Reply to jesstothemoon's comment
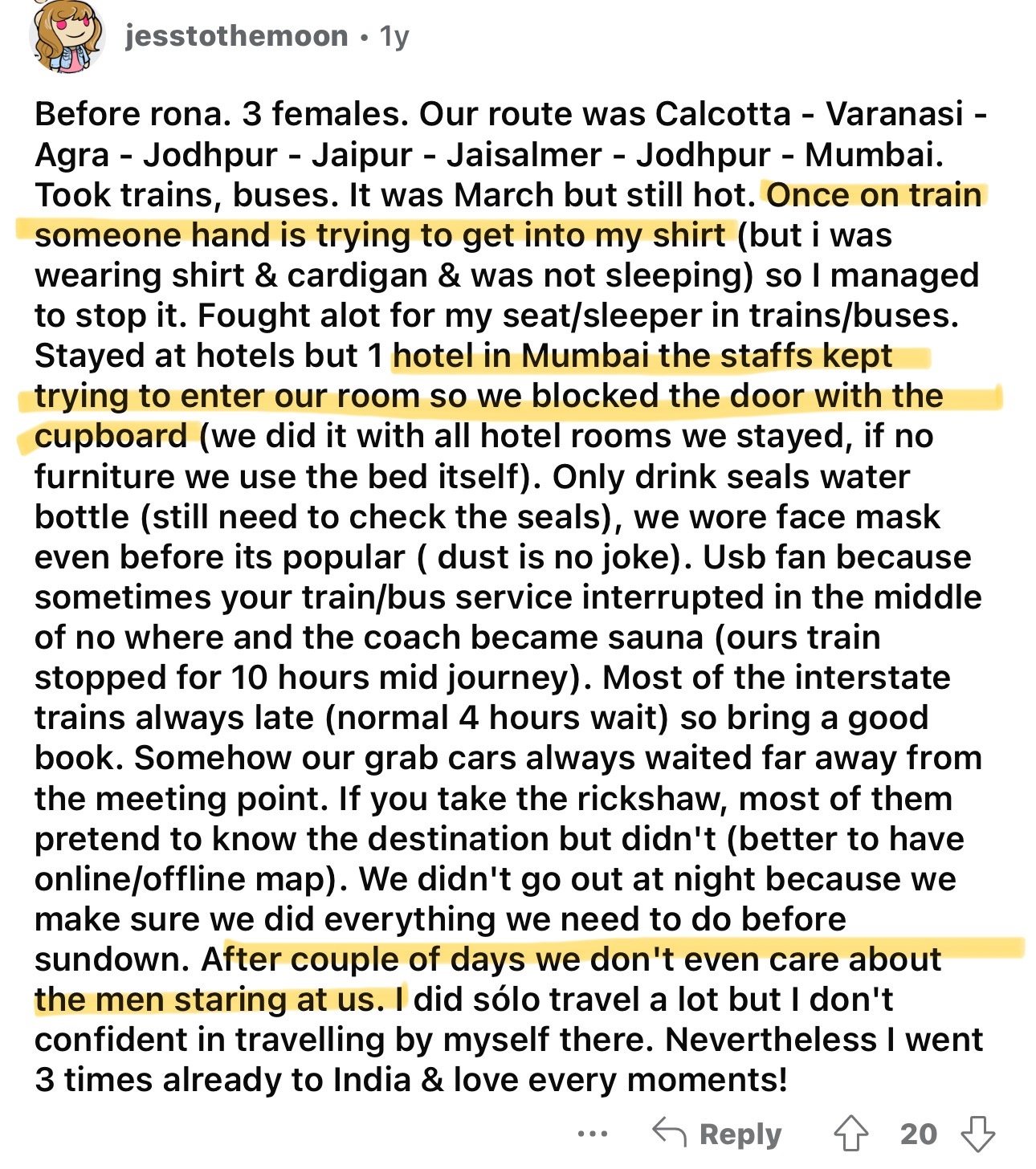1036x1169 pixels. click(x=716, y=1134)
